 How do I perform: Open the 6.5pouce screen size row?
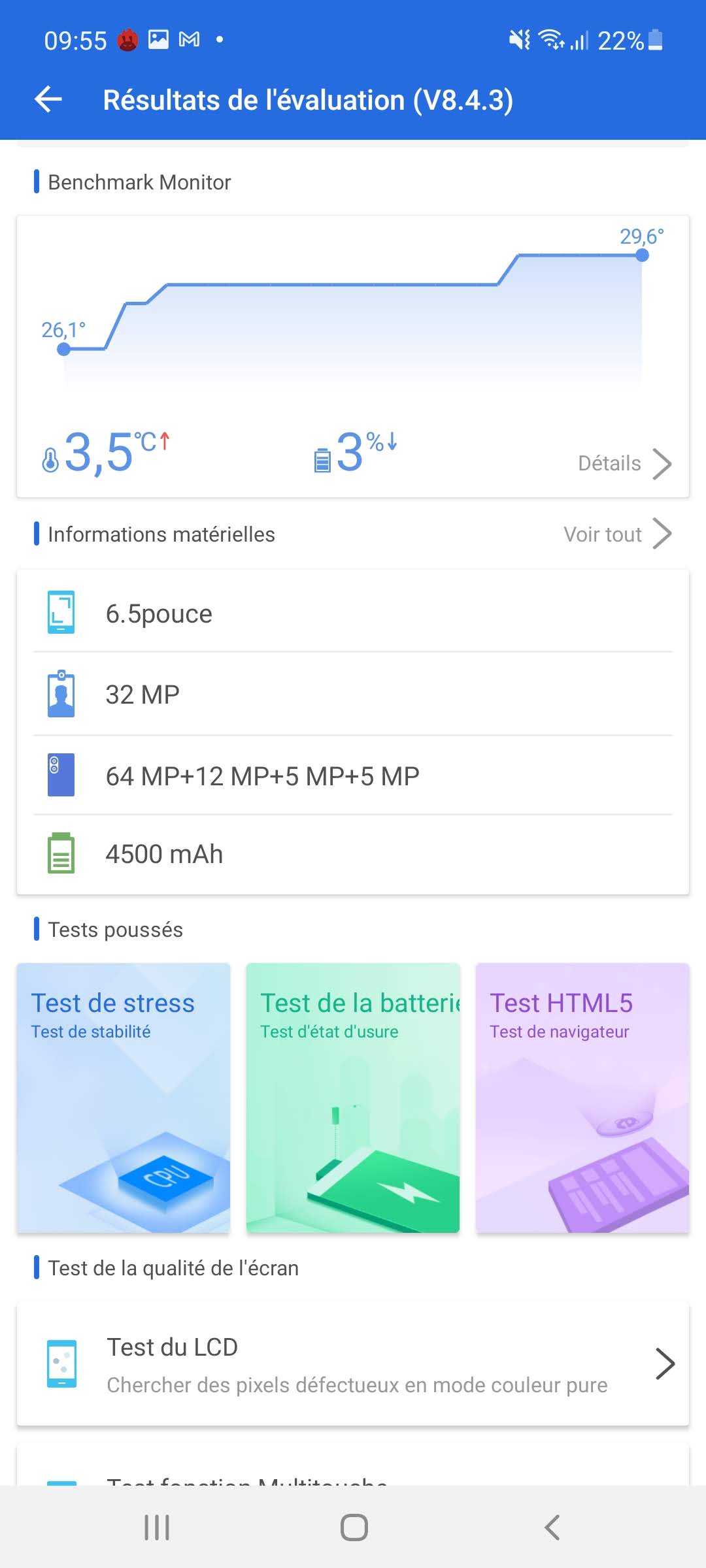(353, 613)
